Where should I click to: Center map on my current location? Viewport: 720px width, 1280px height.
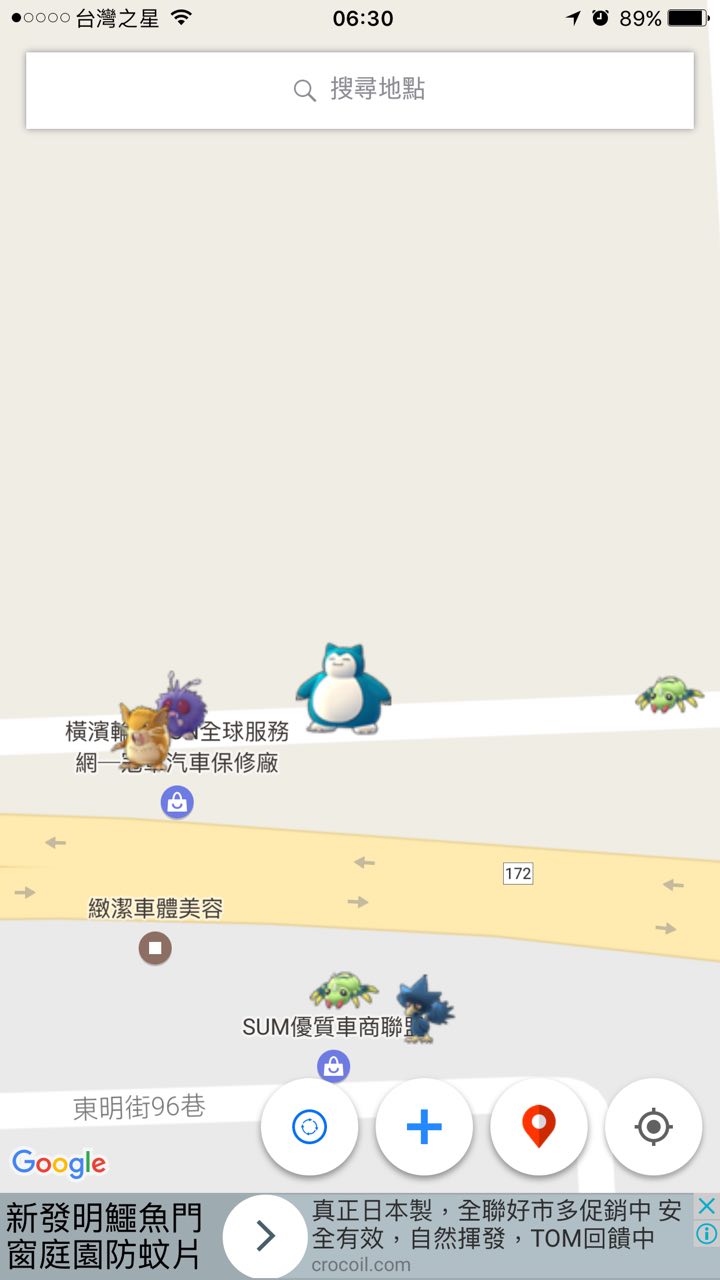click(654, 1127)
